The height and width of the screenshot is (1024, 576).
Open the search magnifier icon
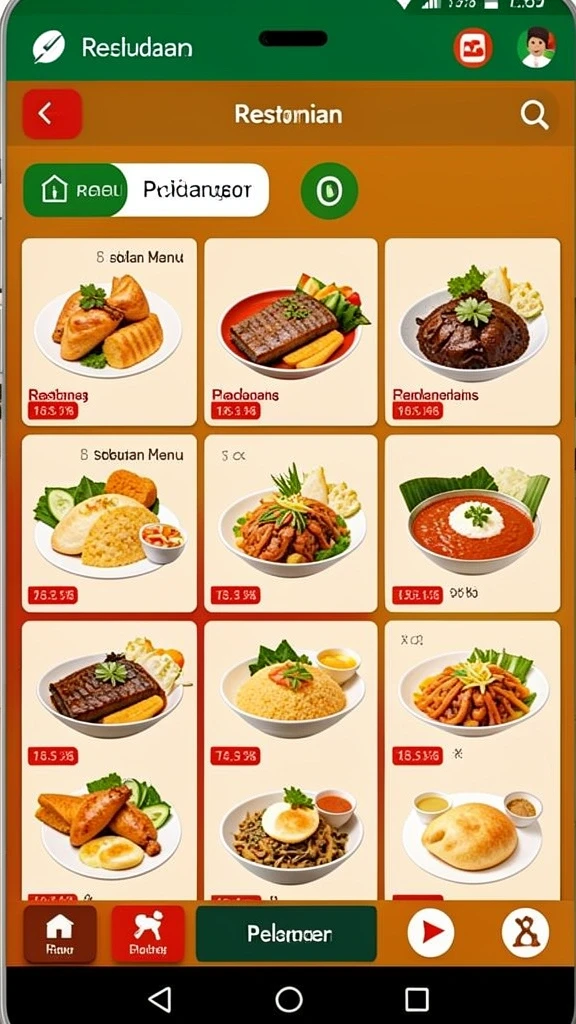point(534,115)
